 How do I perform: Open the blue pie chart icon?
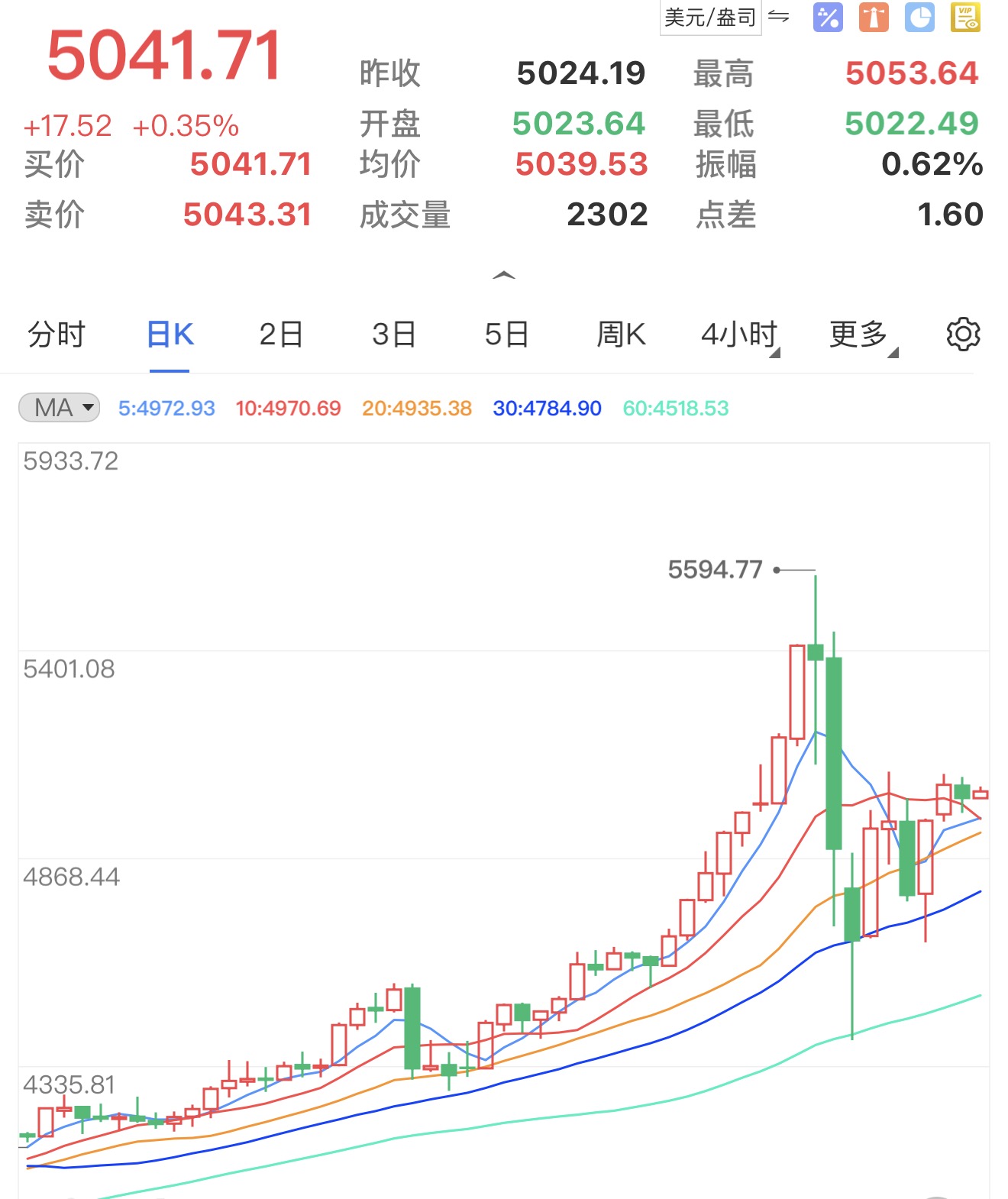pyautogui.click(x=919, y=17)
